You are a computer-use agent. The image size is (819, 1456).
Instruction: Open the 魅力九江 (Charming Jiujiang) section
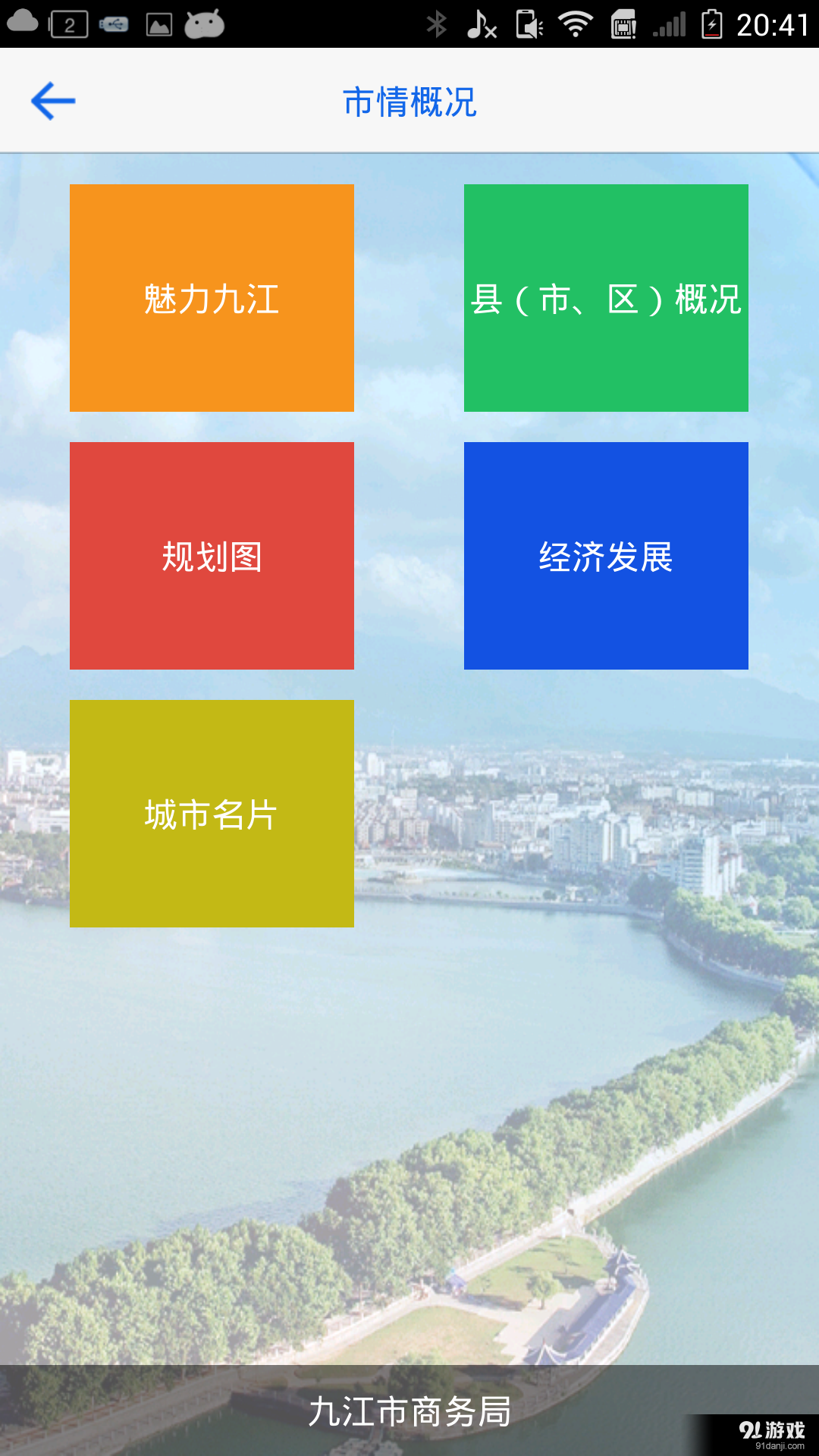point(212,297)
